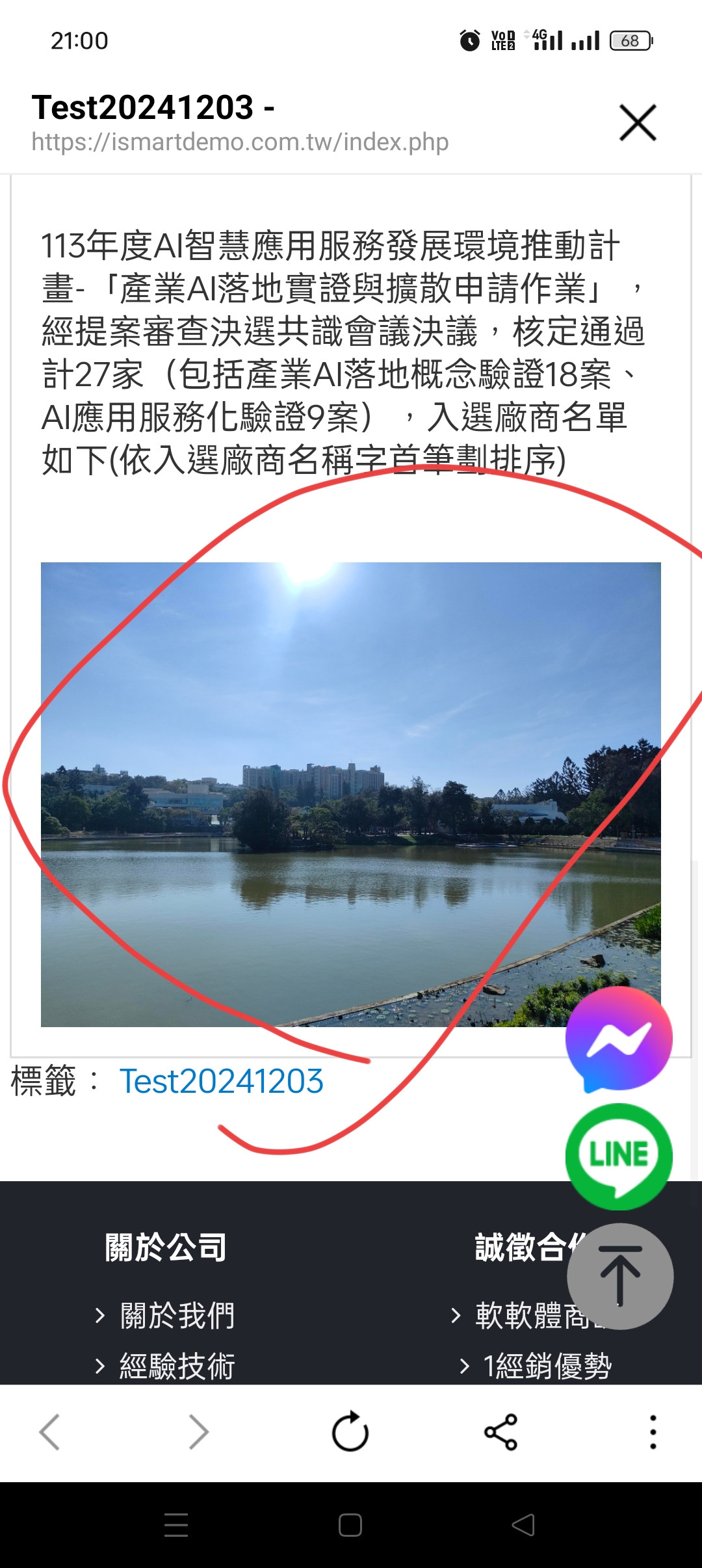702x1568 pixels.
Task: Open the Messenger chat bubble
Action: coord(619,1038)
